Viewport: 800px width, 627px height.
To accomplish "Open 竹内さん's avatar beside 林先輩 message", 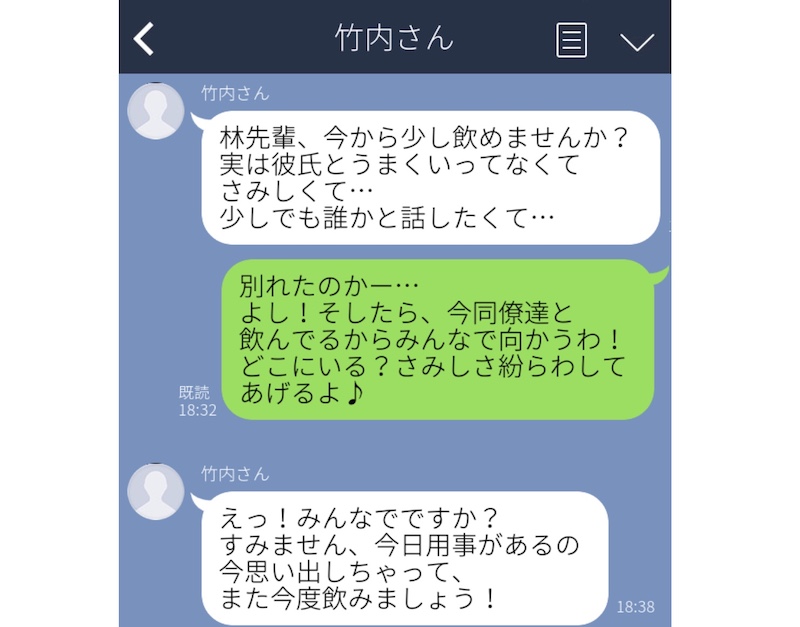I will pyautogui.click(x=156, y=112).
